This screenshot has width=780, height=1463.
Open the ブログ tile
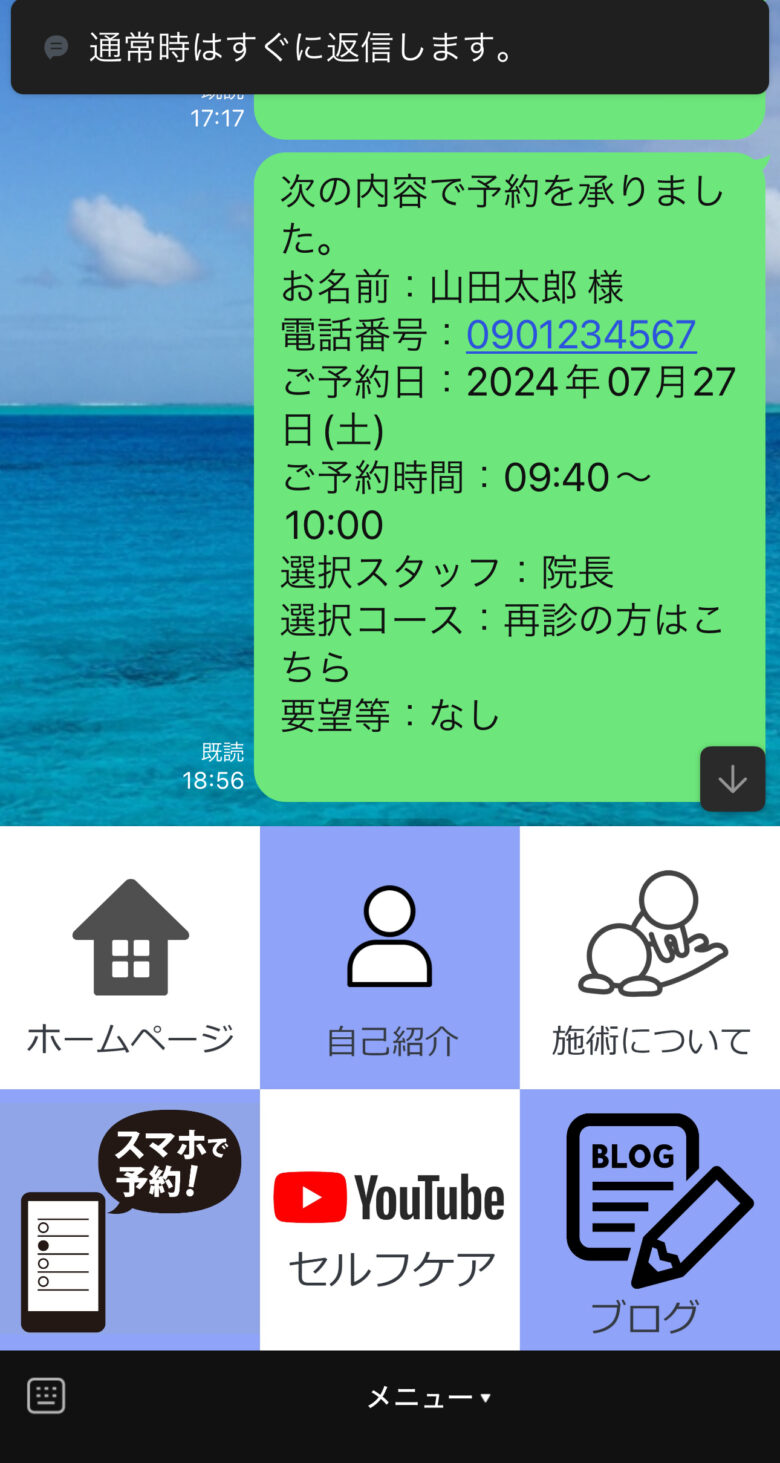coord(650,1220)
